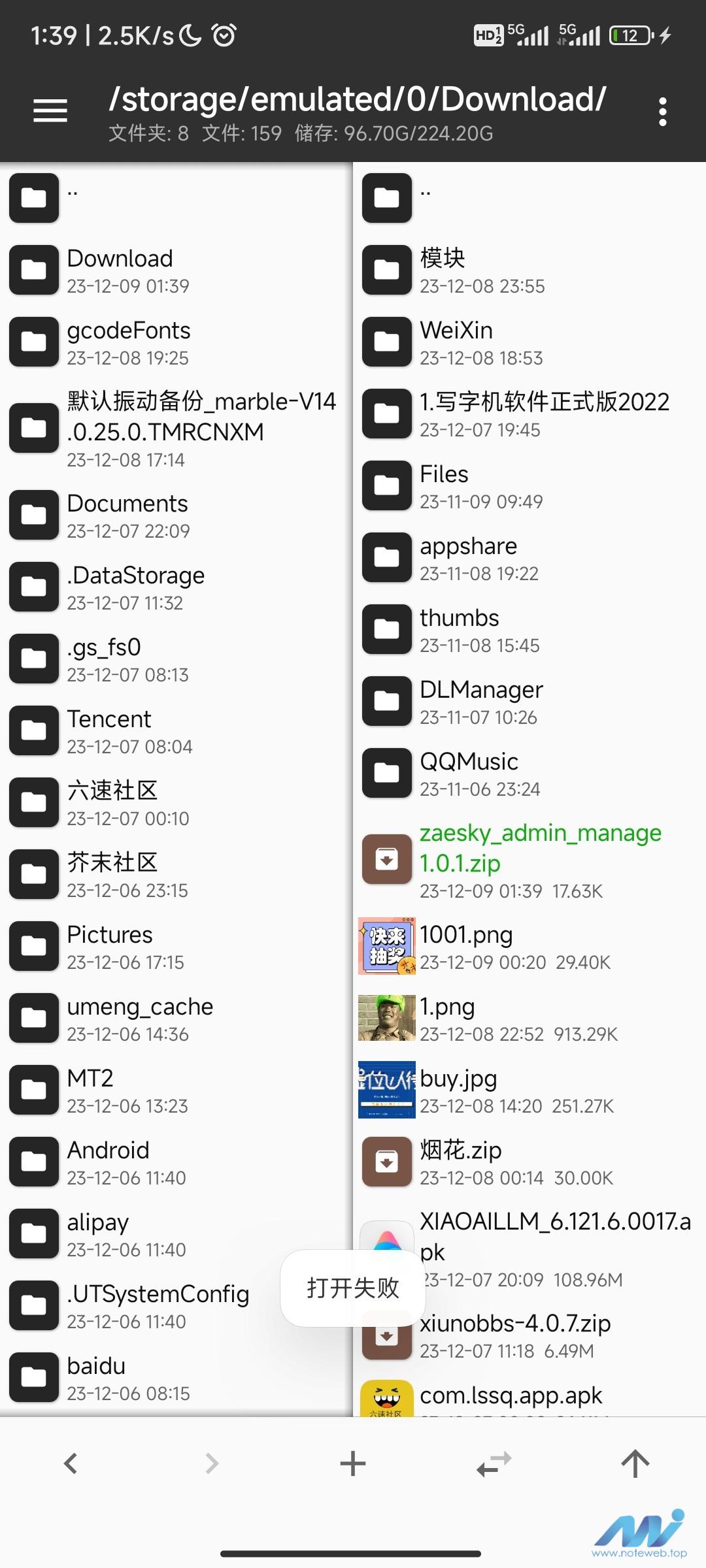This screenshot has width=706, height=1568.
Task: Open the QQMusic folder
Action: point(529,773)
